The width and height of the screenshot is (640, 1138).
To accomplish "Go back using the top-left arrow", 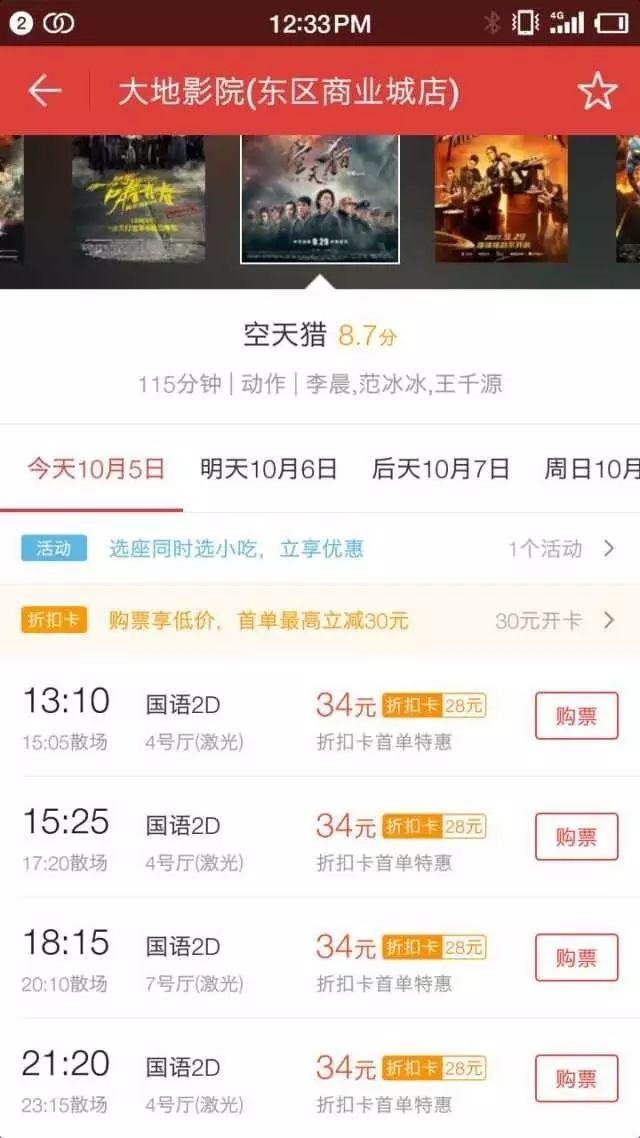I will (45, 91).
